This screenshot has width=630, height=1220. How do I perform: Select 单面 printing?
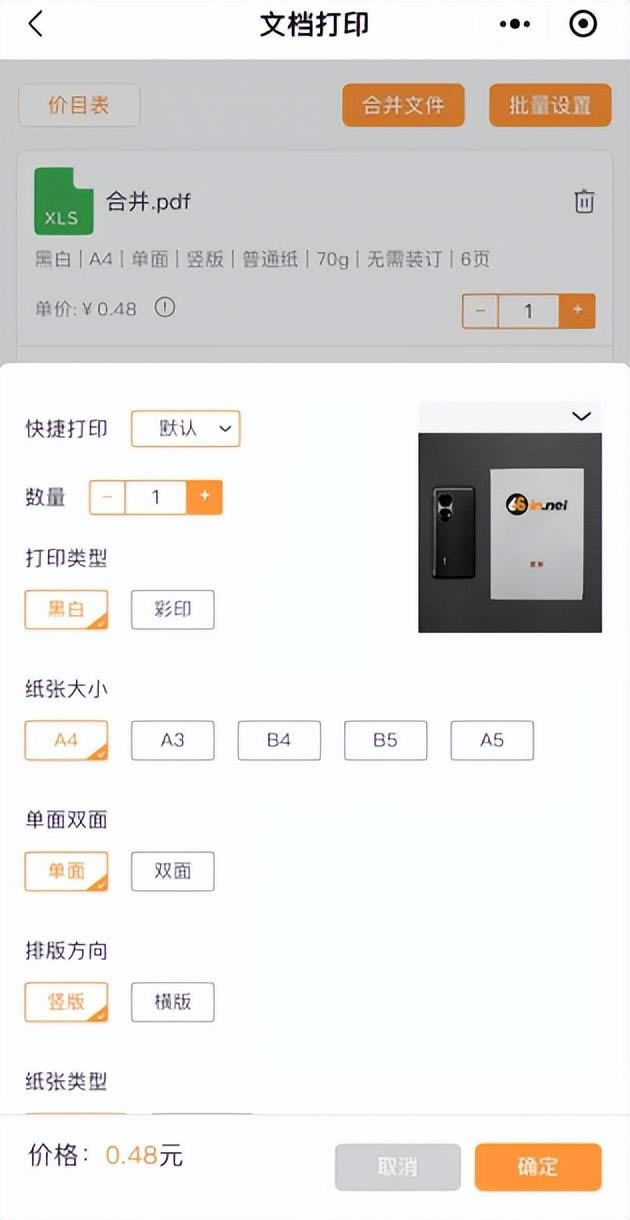pyautogui.click(x=66, y=871)
